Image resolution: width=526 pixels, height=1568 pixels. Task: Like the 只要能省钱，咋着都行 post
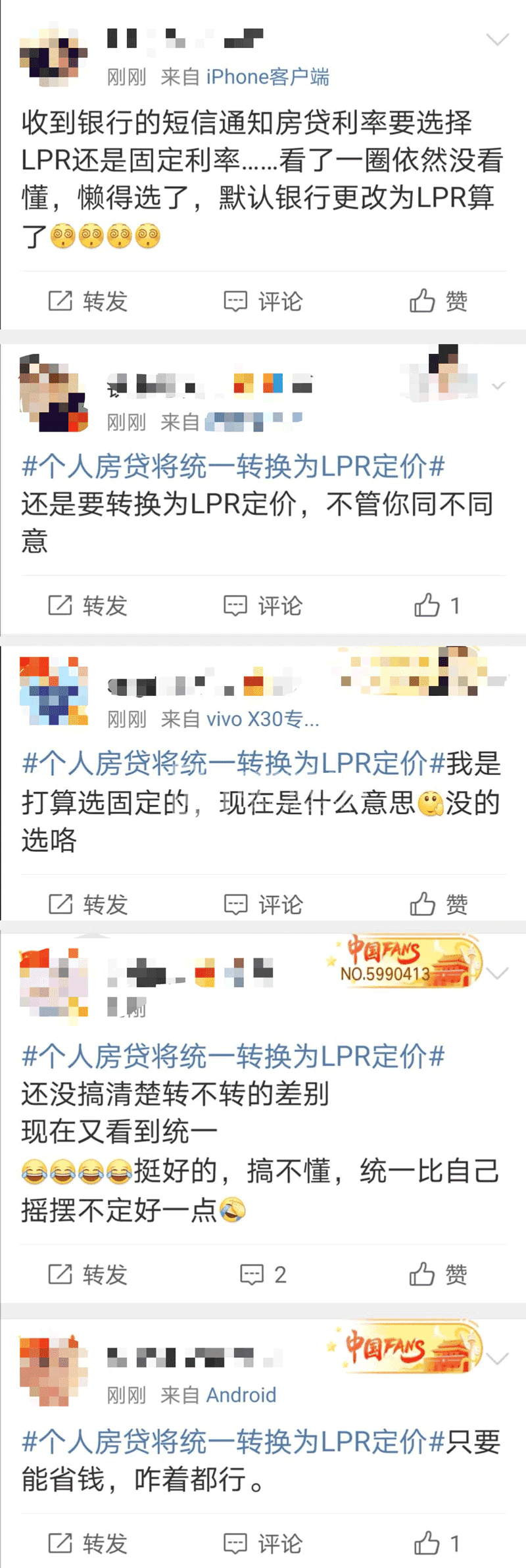click(x=437, y=1543)
